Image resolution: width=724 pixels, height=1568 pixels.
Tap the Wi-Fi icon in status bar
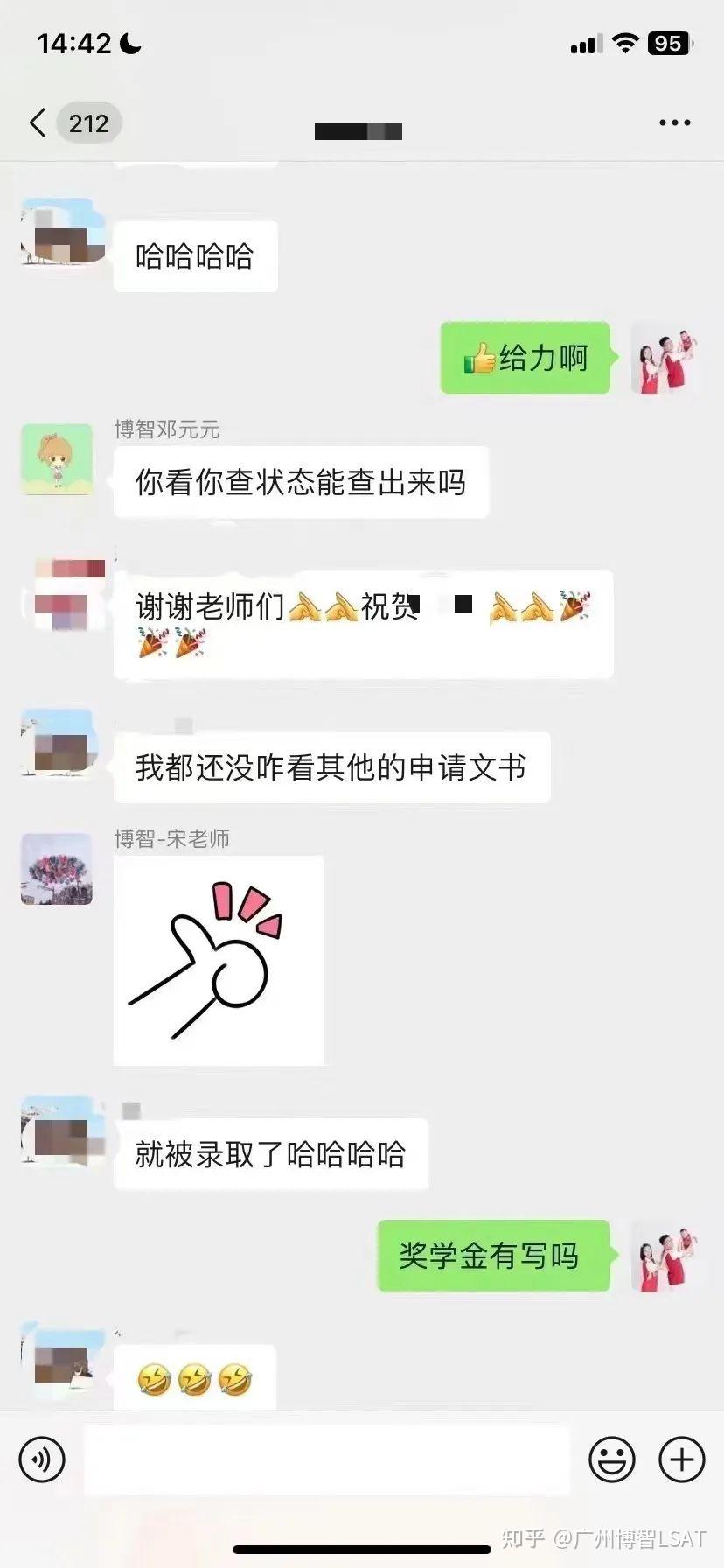[626, 43]
